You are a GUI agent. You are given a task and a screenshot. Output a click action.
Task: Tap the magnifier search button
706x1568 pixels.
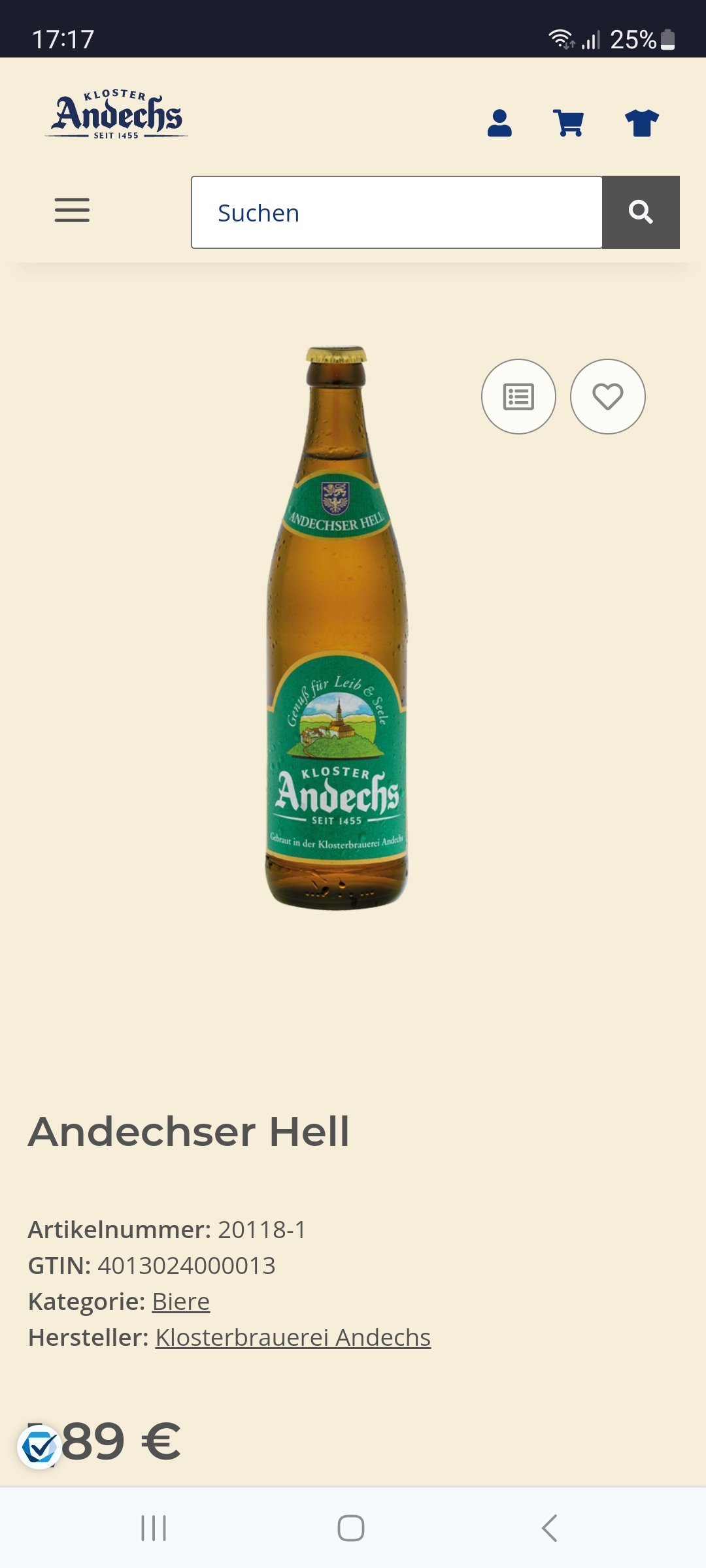click(x=641, y=212)
